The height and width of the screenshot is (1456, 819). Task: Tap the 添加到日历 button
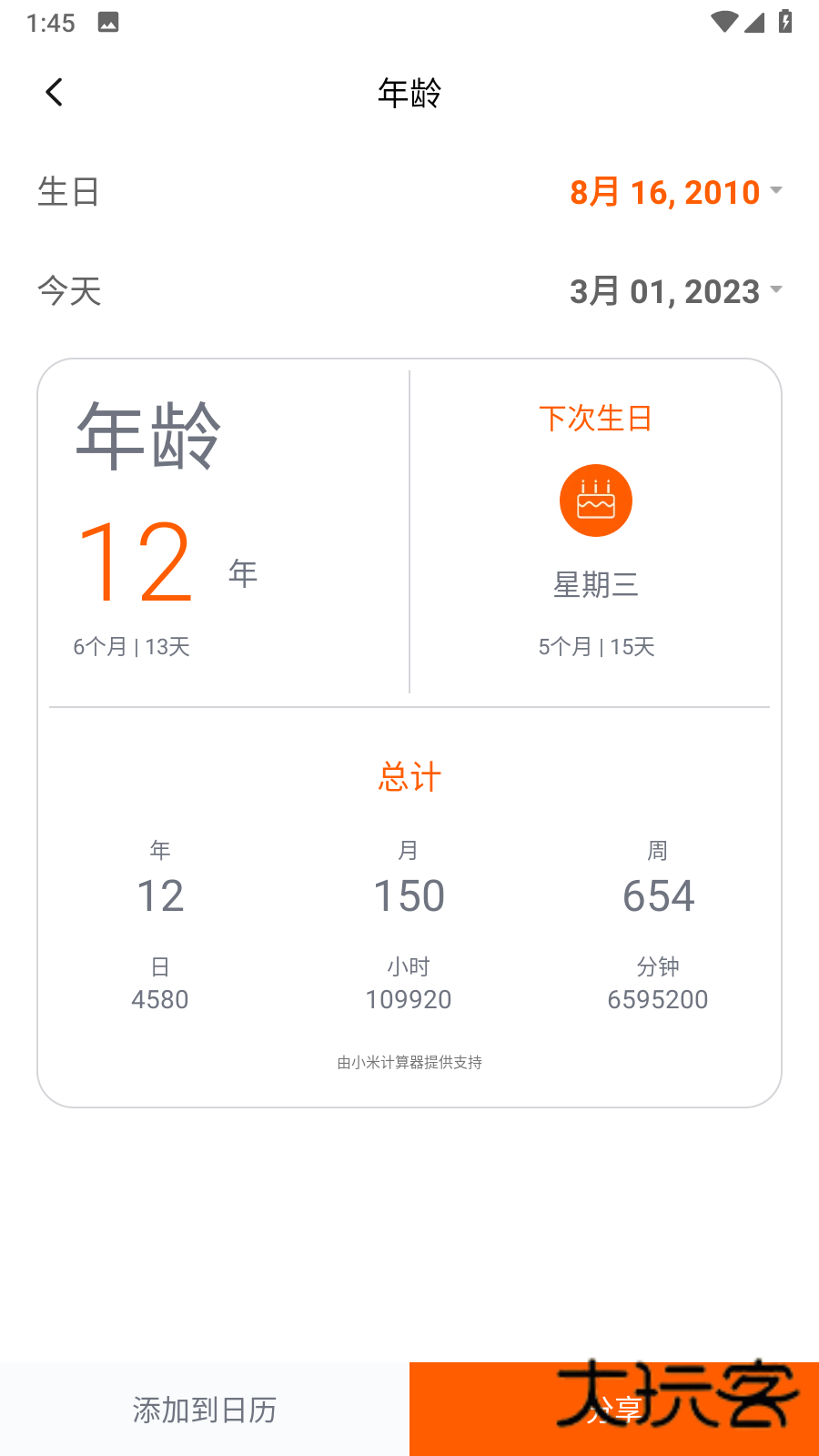tap(204, 1410)
